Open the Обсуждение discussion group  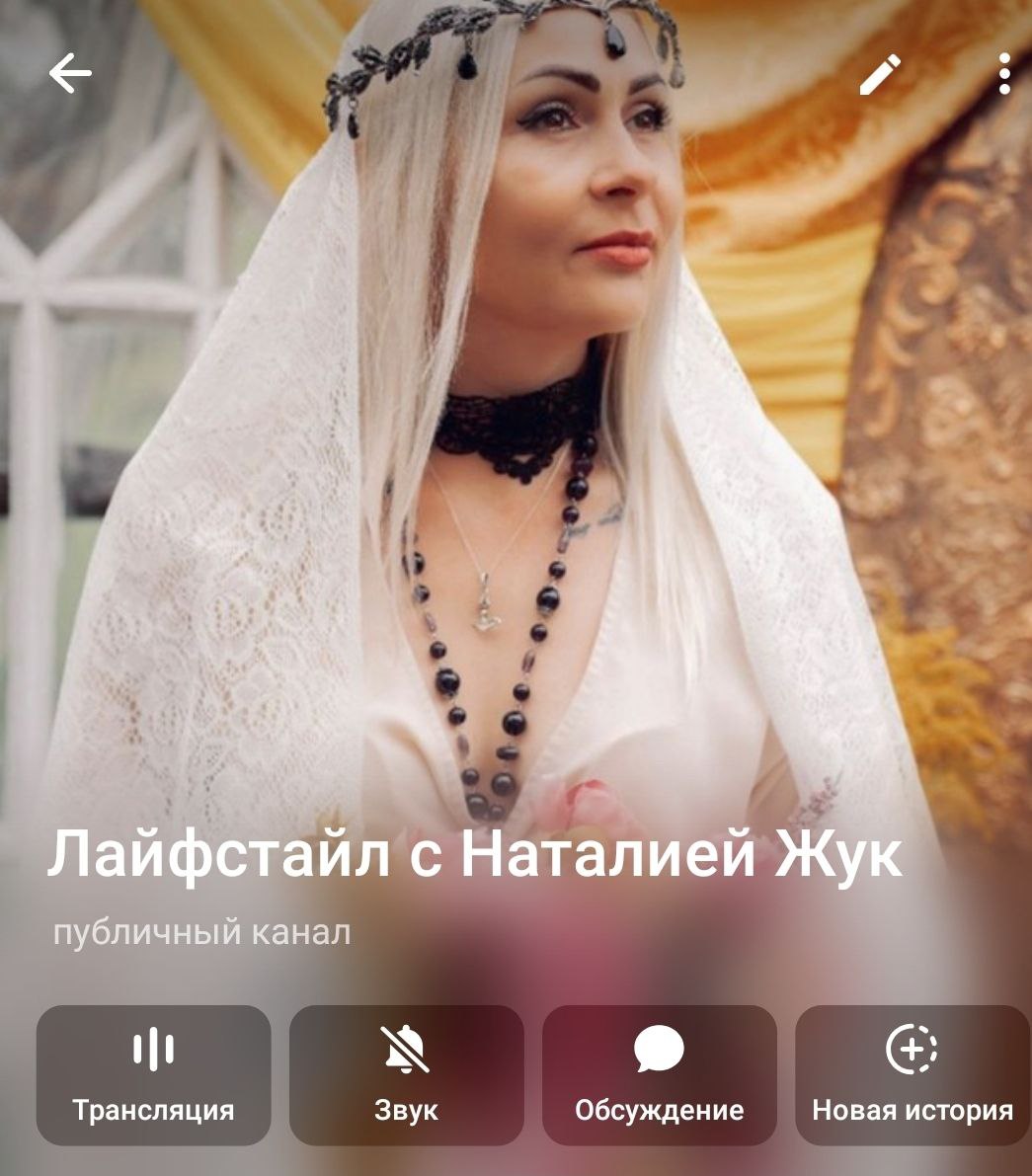(x=659, y=1074)
